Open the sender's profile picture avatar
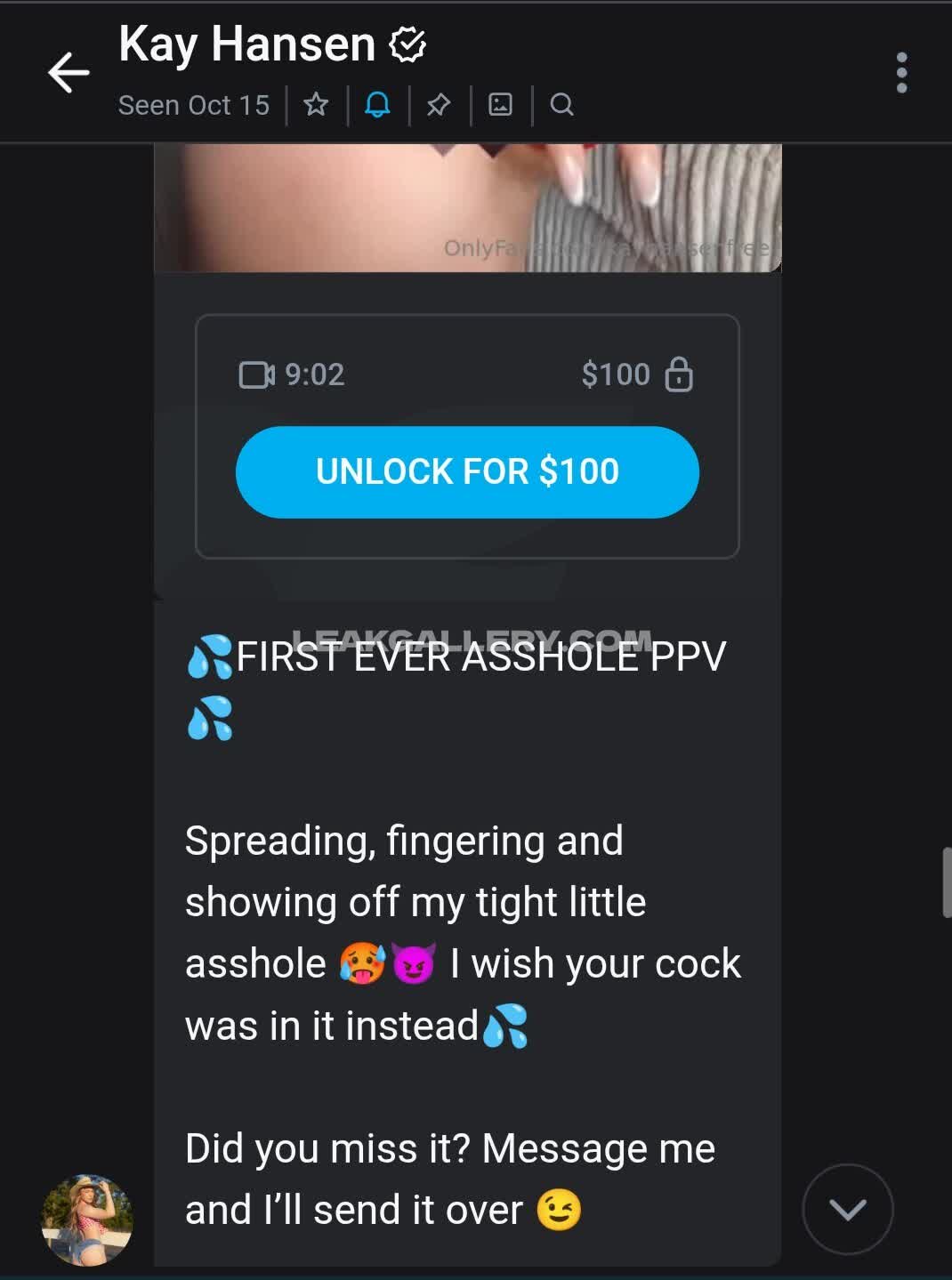Image resolution: width=952 pixels, height=1280 pixels. [87, 1220]
